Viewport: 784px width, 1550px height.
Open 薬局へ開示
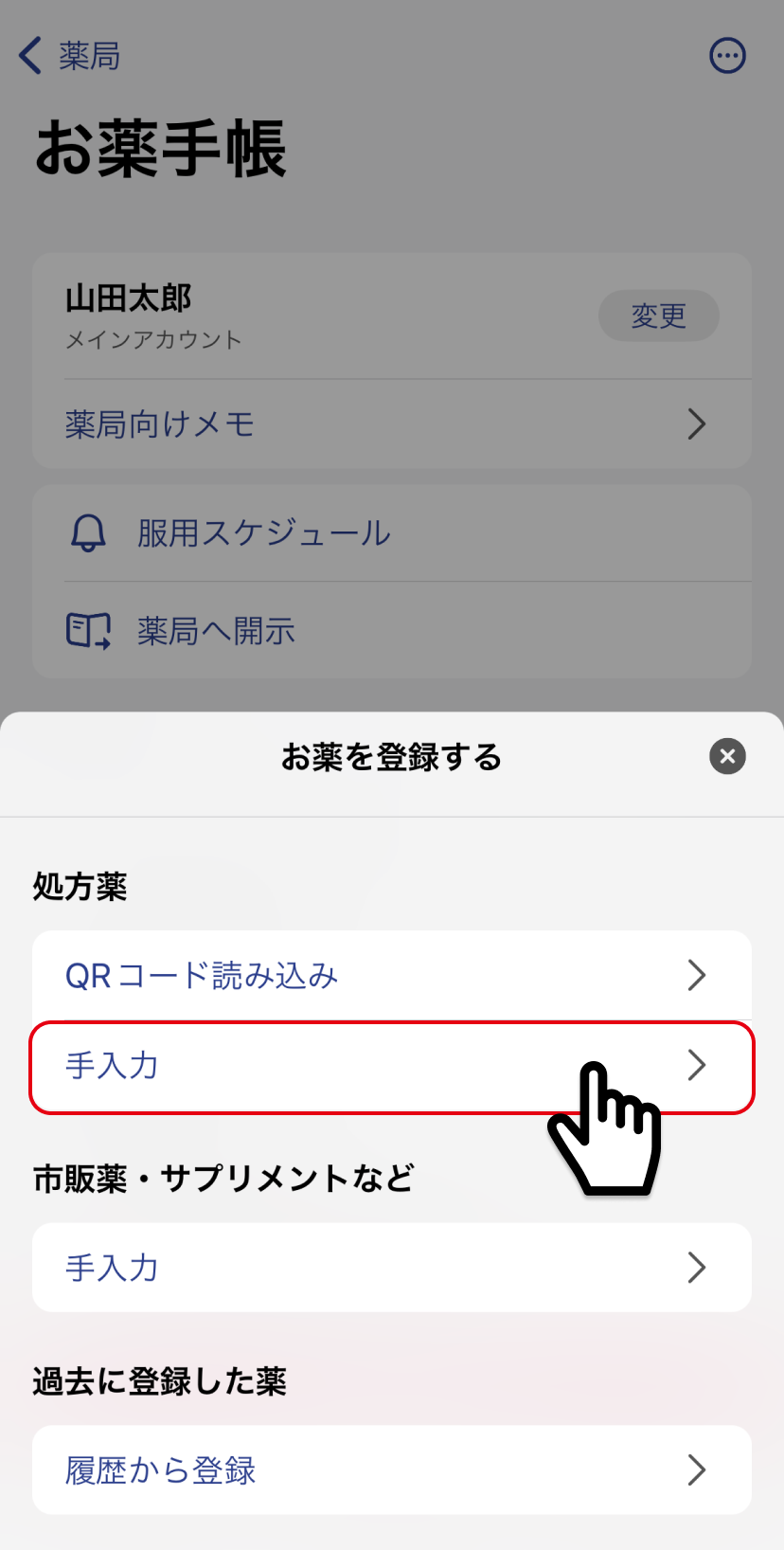click(x=391, y=631)
